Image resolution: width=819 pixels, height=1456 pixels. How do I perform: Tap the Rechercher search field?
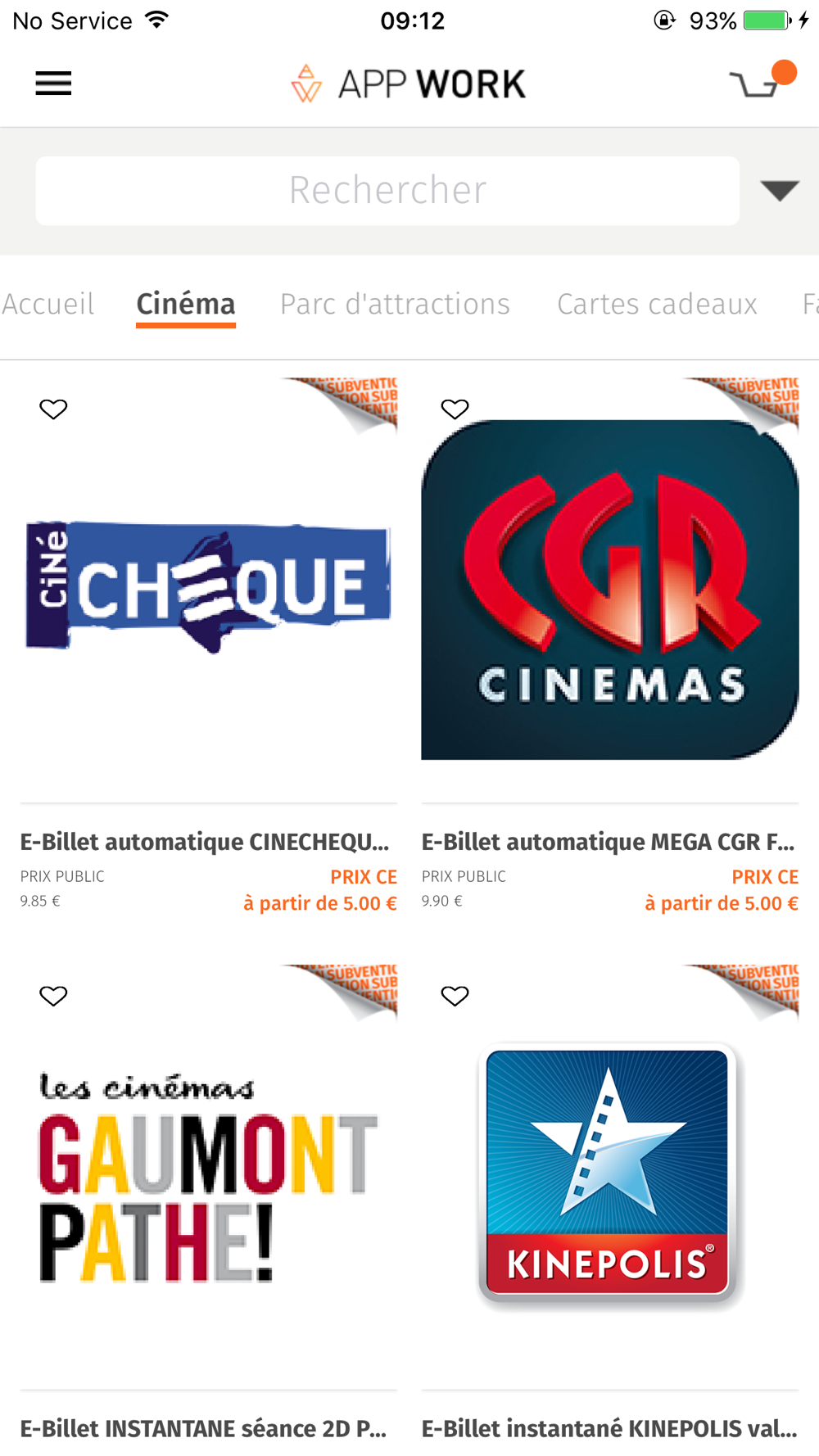pos(387,191)
